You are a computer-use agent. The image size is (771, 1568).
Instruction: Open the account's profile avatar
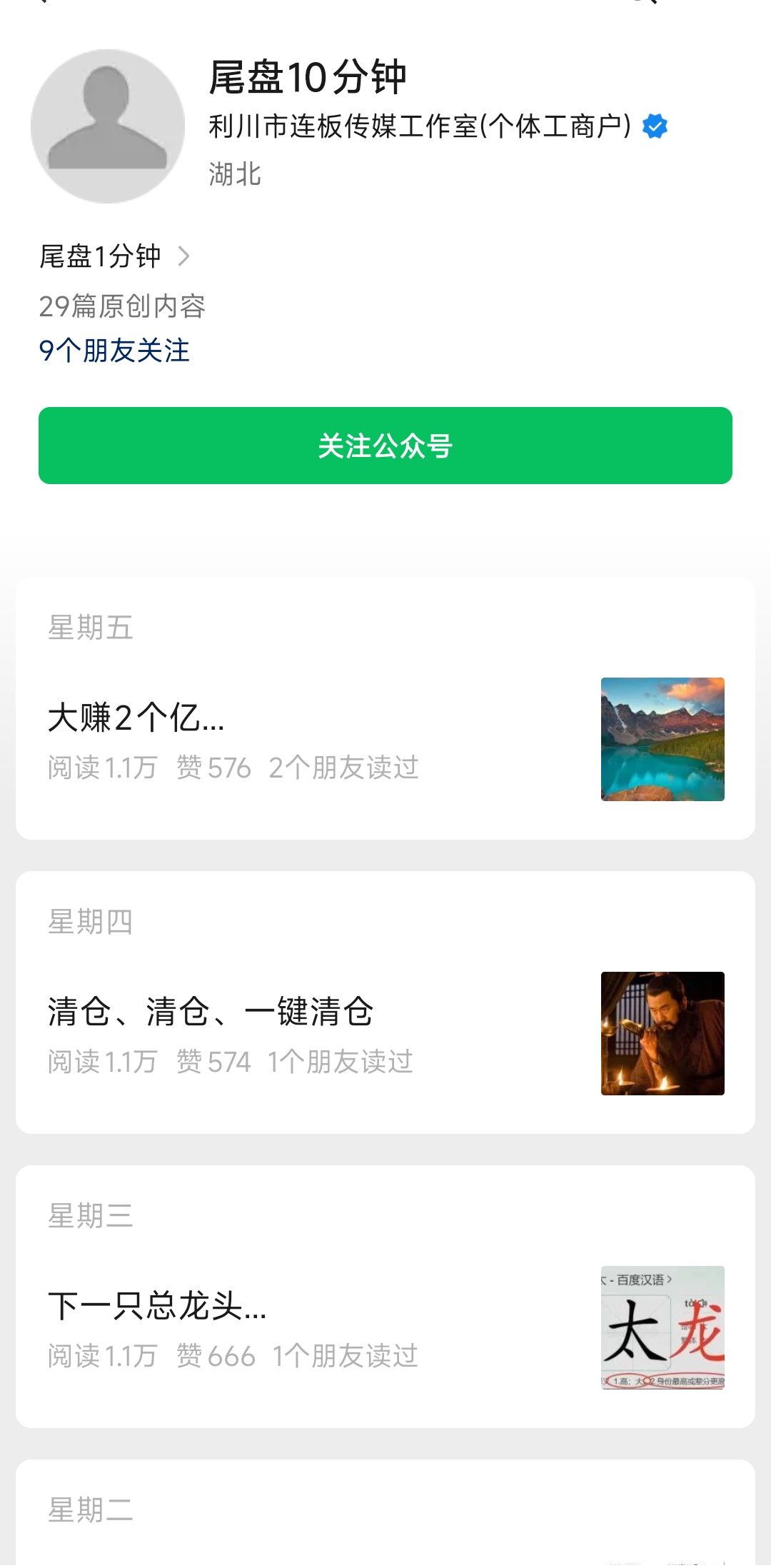(108, 126)
